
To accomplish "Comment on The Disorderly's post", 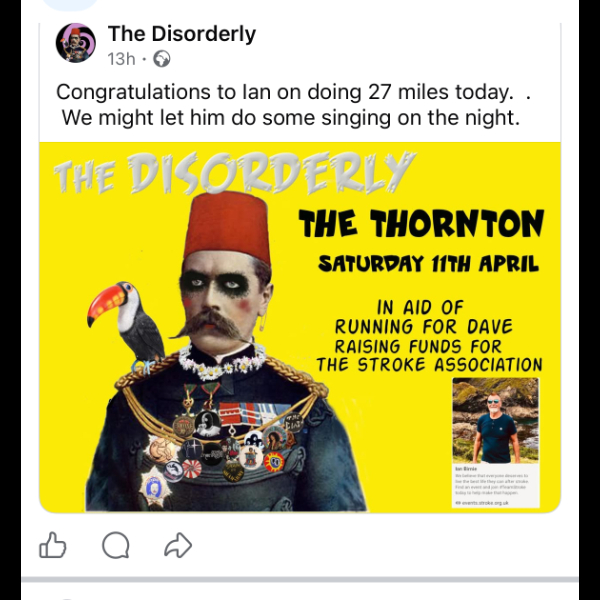I will pos(115,545).
